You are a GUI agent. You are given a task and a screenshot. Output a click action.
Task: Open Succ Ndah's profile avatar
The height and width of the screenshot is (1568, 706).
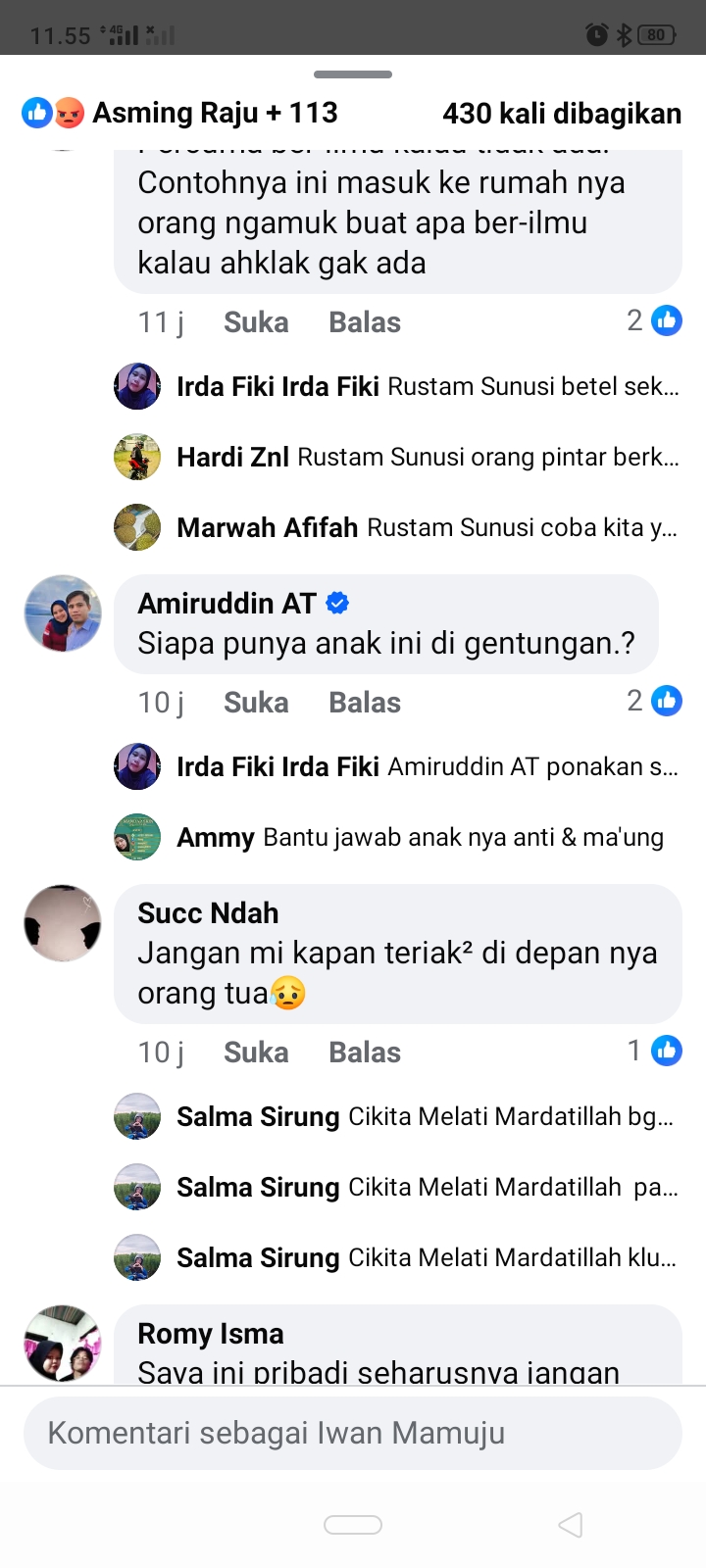[63, 923]
